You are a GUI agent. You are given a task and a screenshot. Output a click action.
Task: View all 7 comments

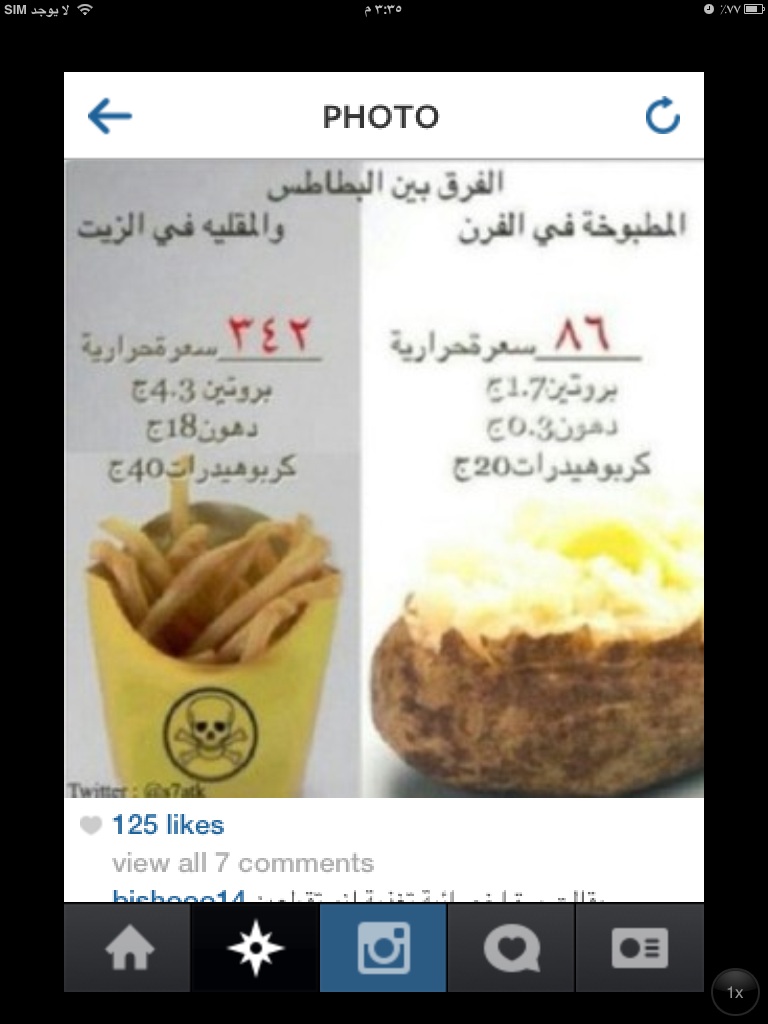tap(243, 863)
